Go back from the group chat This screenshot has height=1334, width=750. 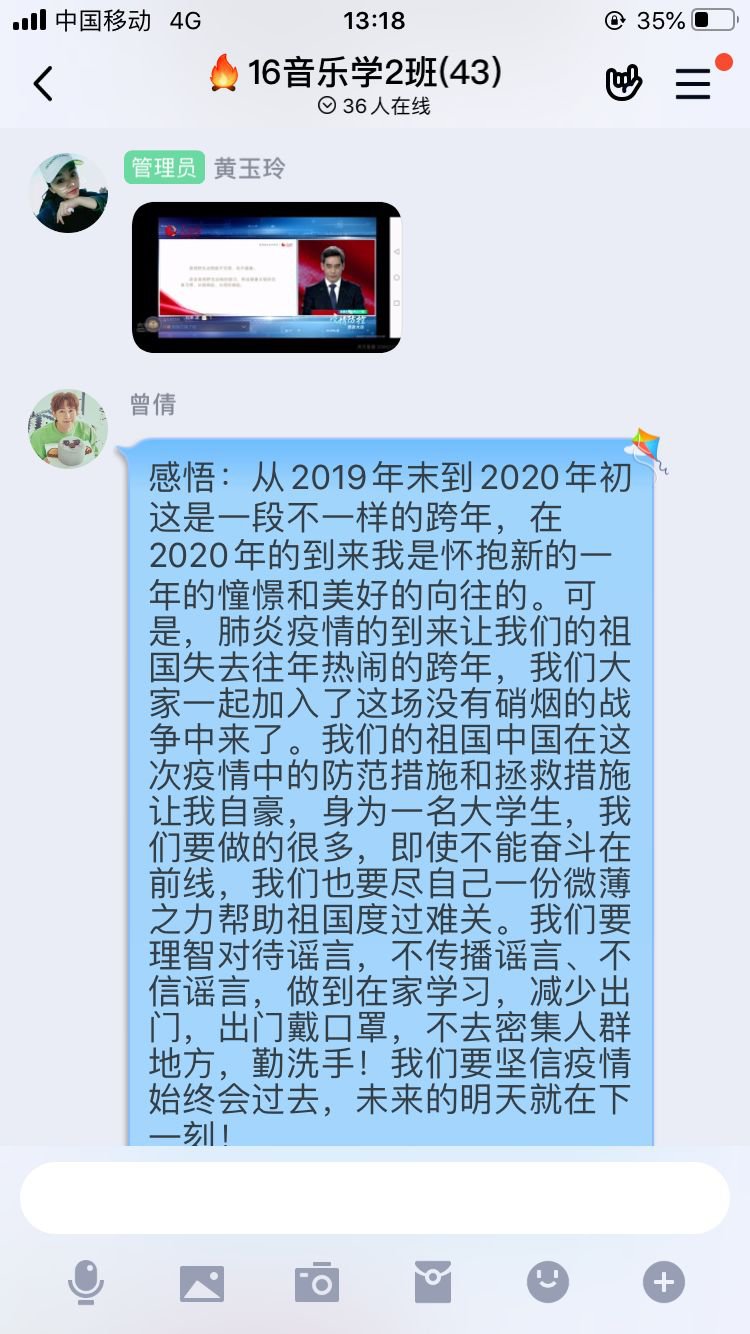(x=43, y=84)
